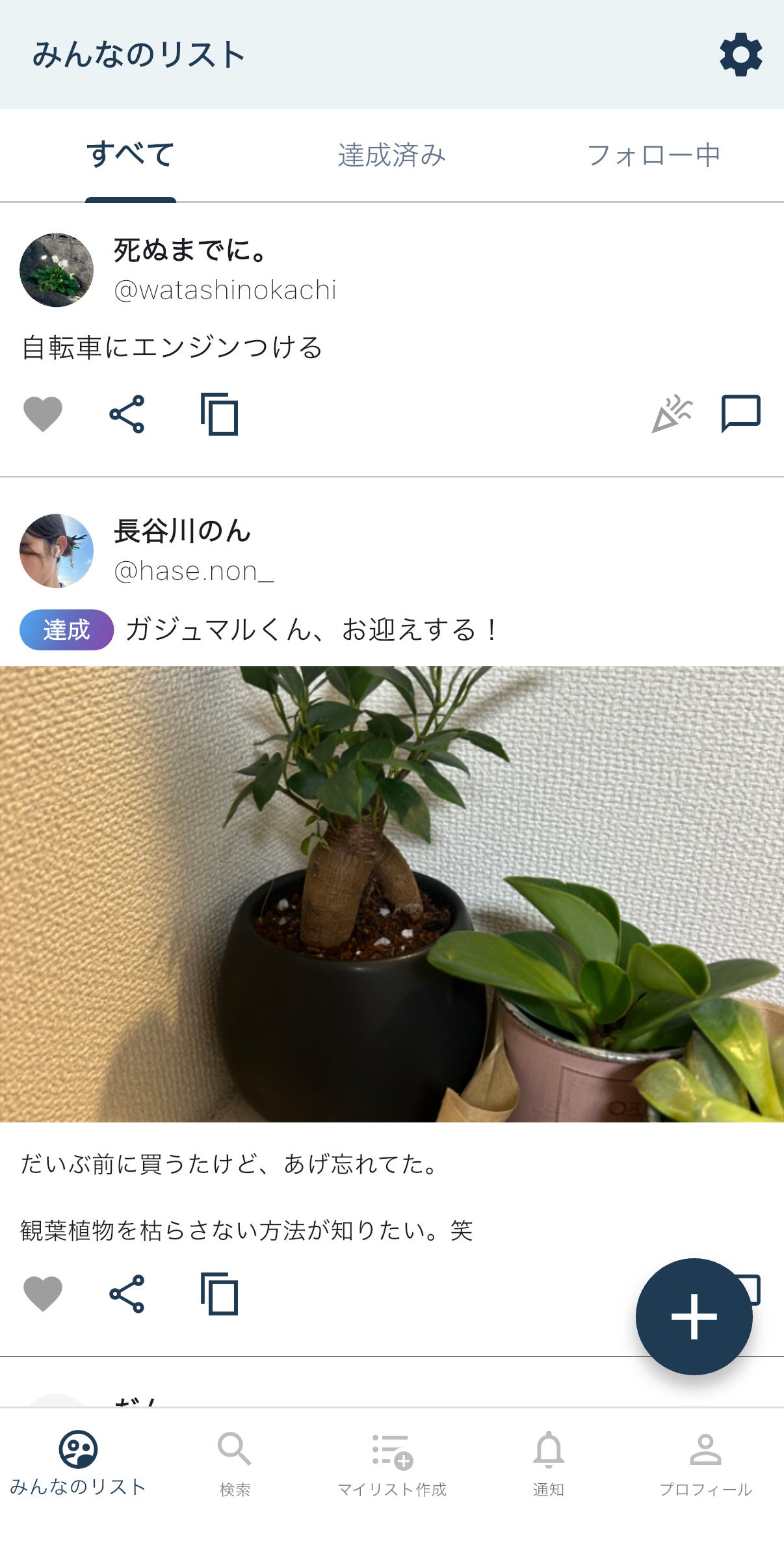
Task: Open the 通知 tab
Action: click(x=549, y=1463)
